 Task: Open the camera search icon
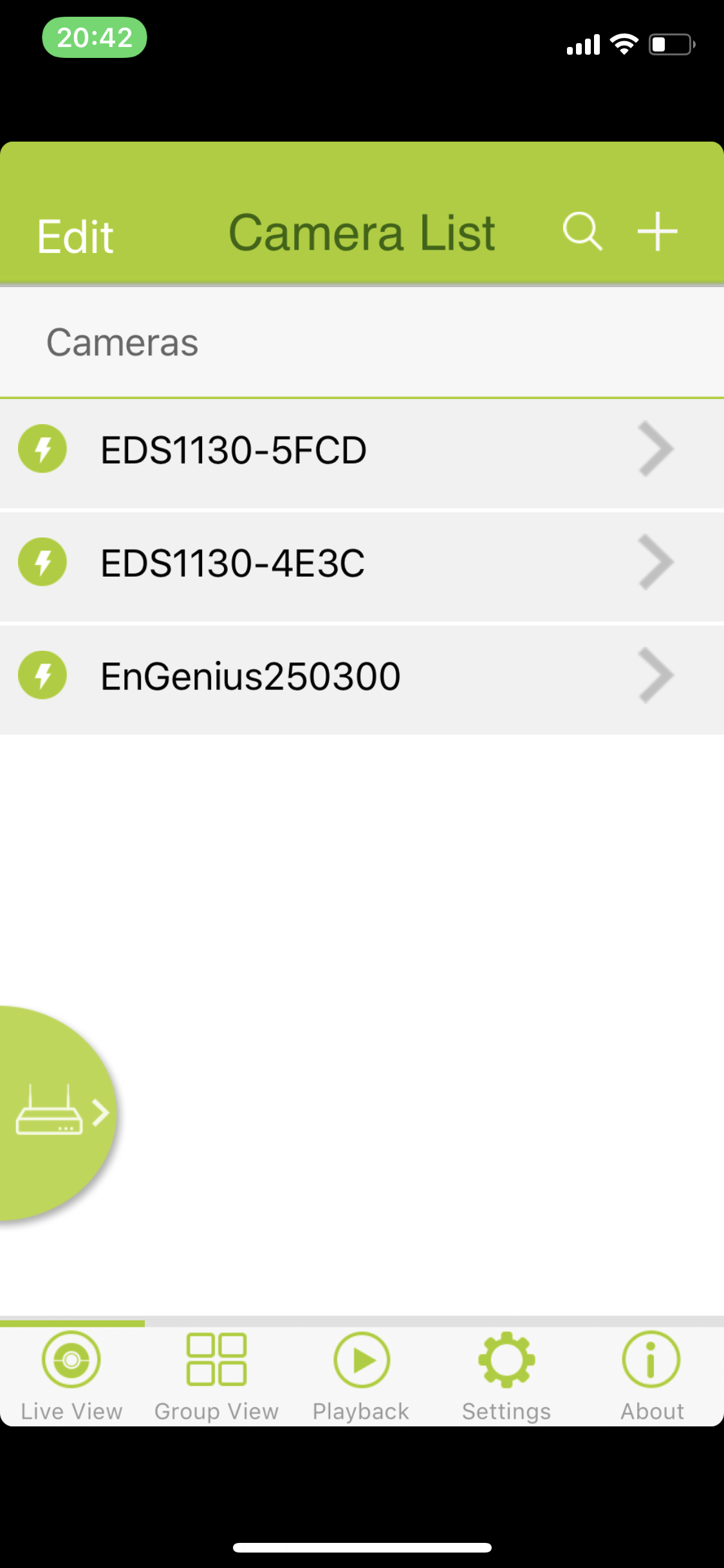tap(582, 231)
